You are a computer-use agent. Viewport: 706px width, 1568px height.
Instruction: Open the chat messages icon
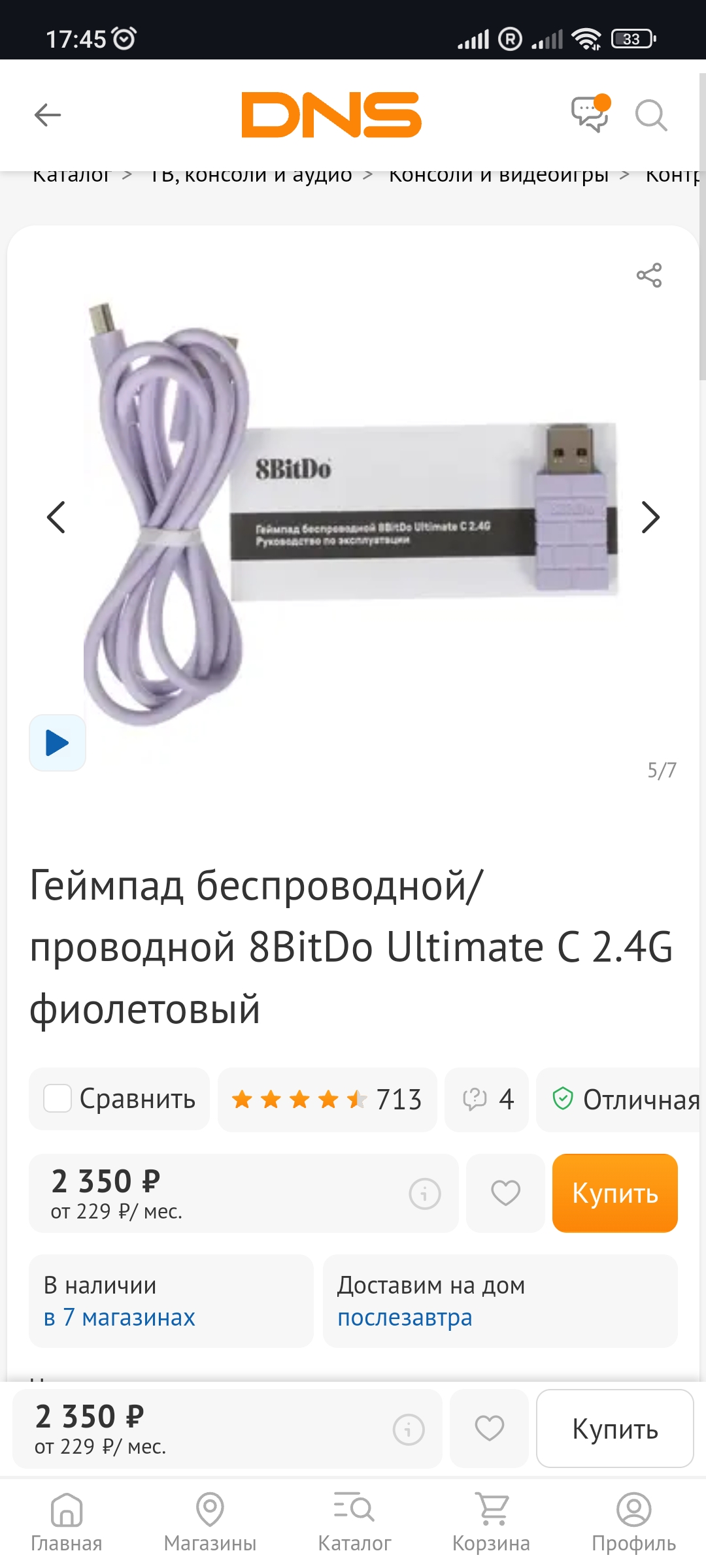[591, 114]
